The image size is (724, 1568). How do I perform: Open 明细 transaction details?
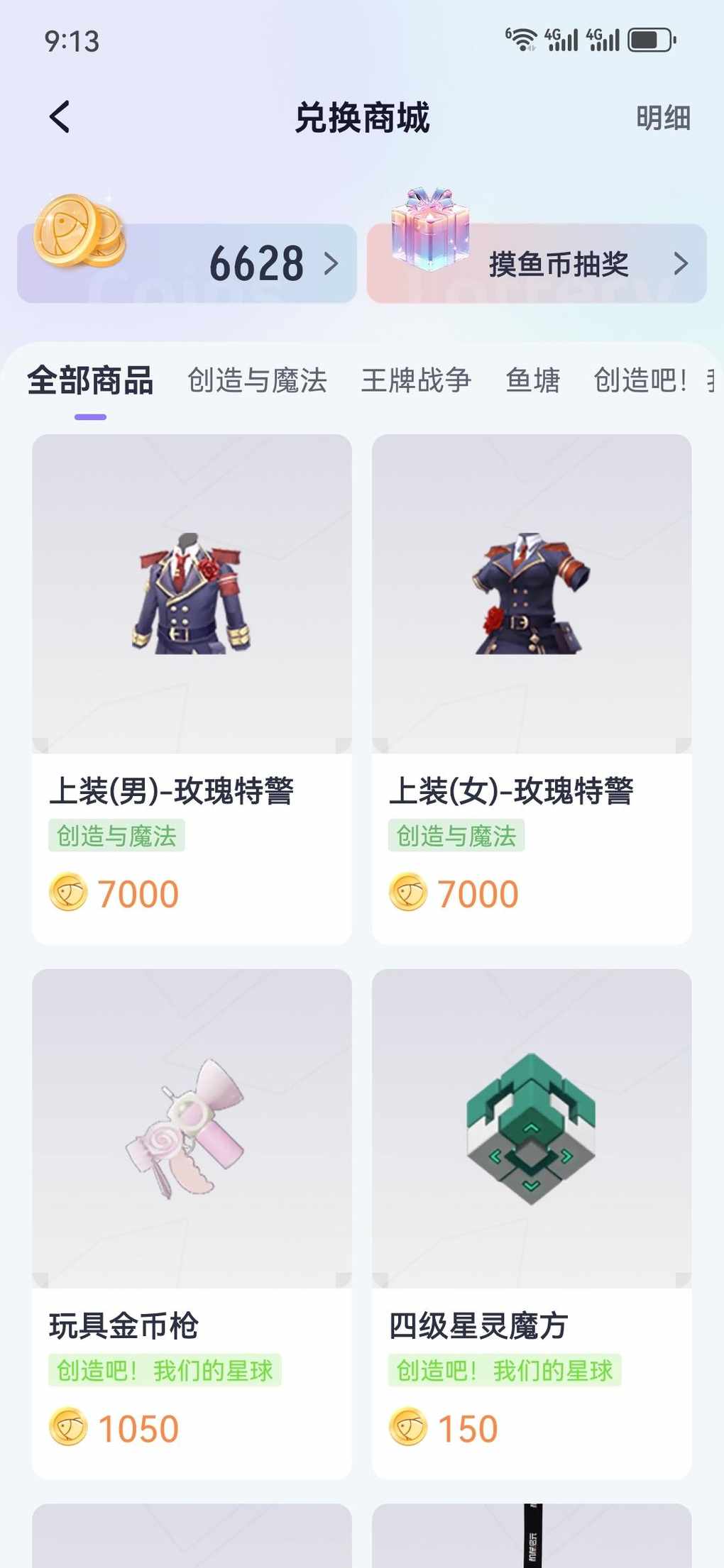[662, 118]
